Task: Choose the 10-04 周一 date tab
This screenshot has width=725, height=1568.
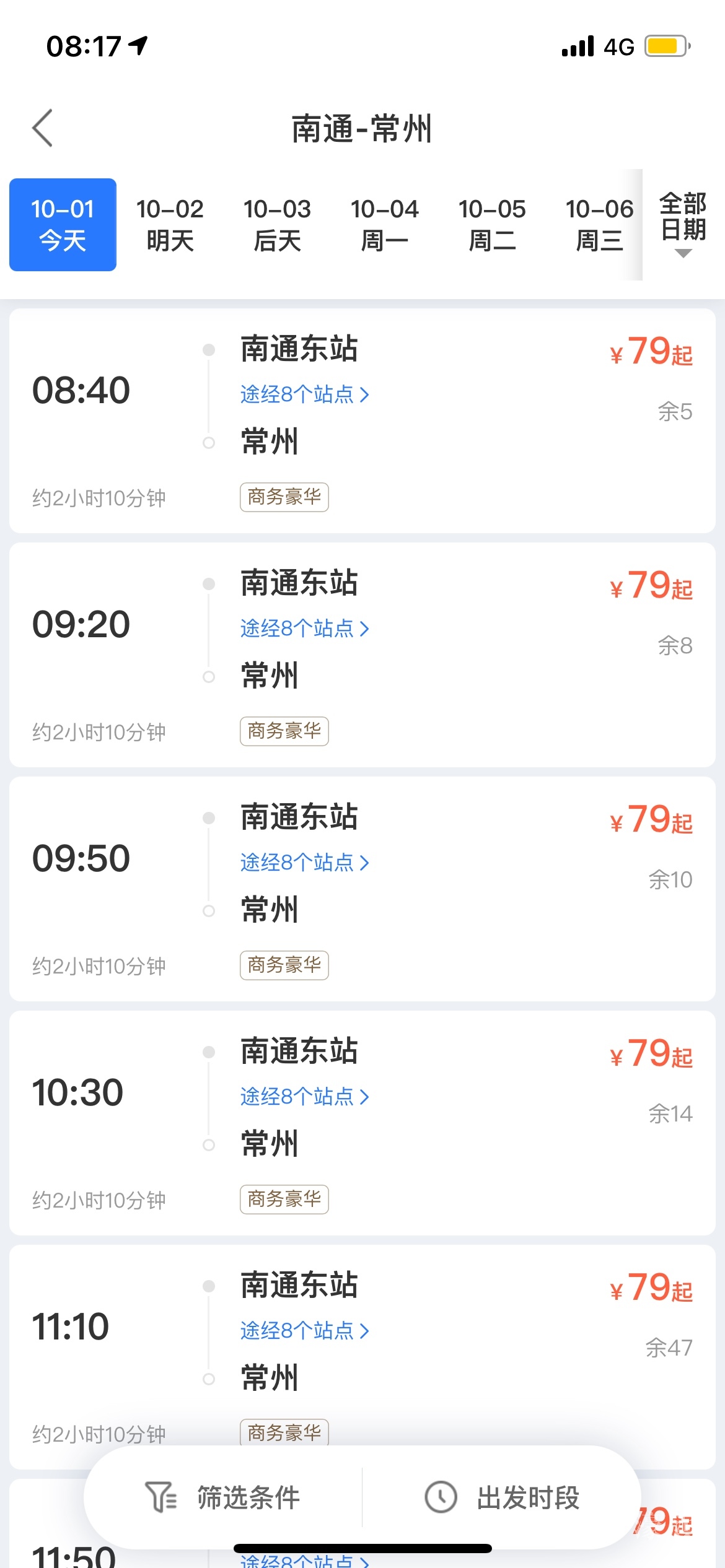Action: coord(384,225)
